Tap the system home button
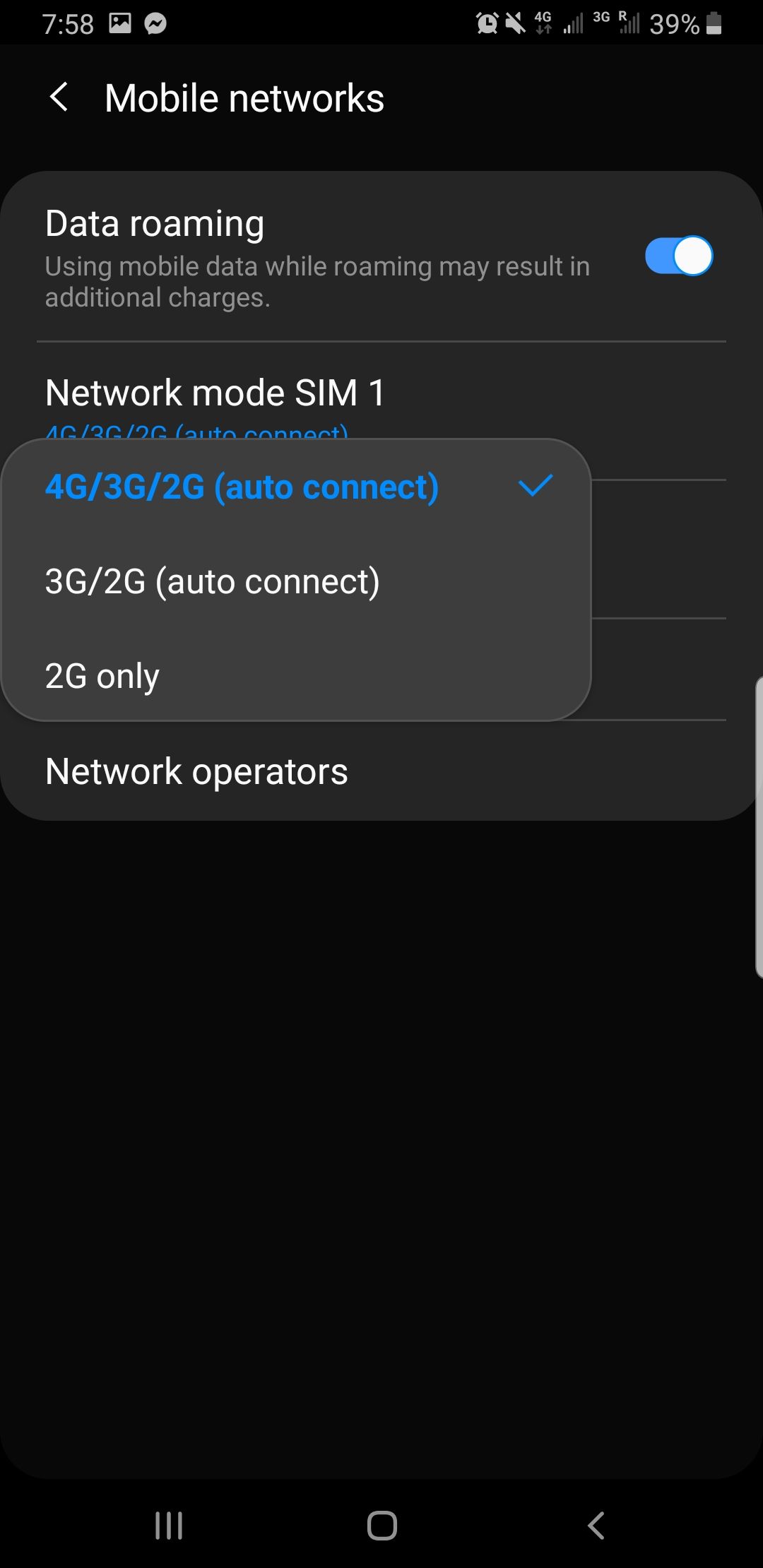The height and width of the screenshot is (1568, 763). click(x=381, y=1526)
